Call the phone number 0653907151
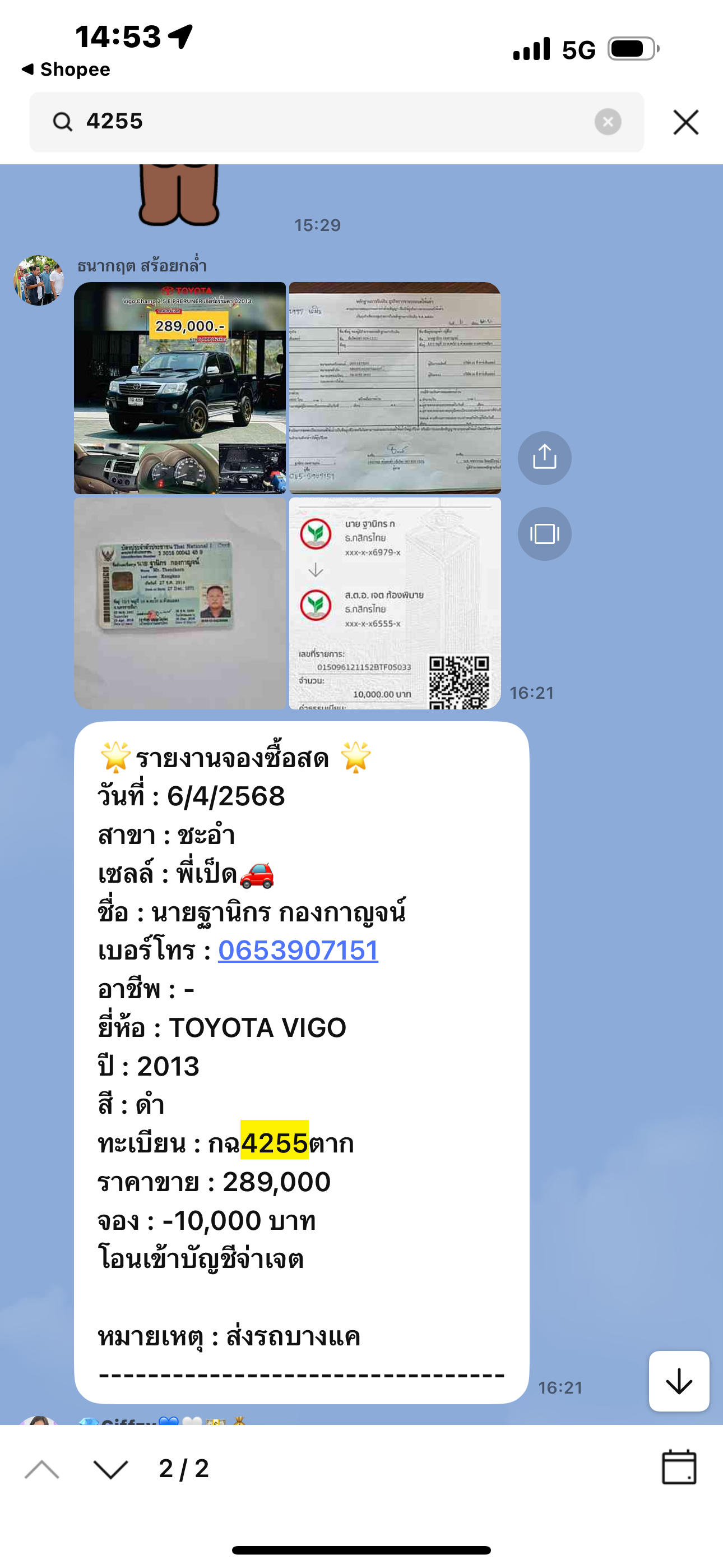The image size is (723, 1568). click(x=298, y=950)
